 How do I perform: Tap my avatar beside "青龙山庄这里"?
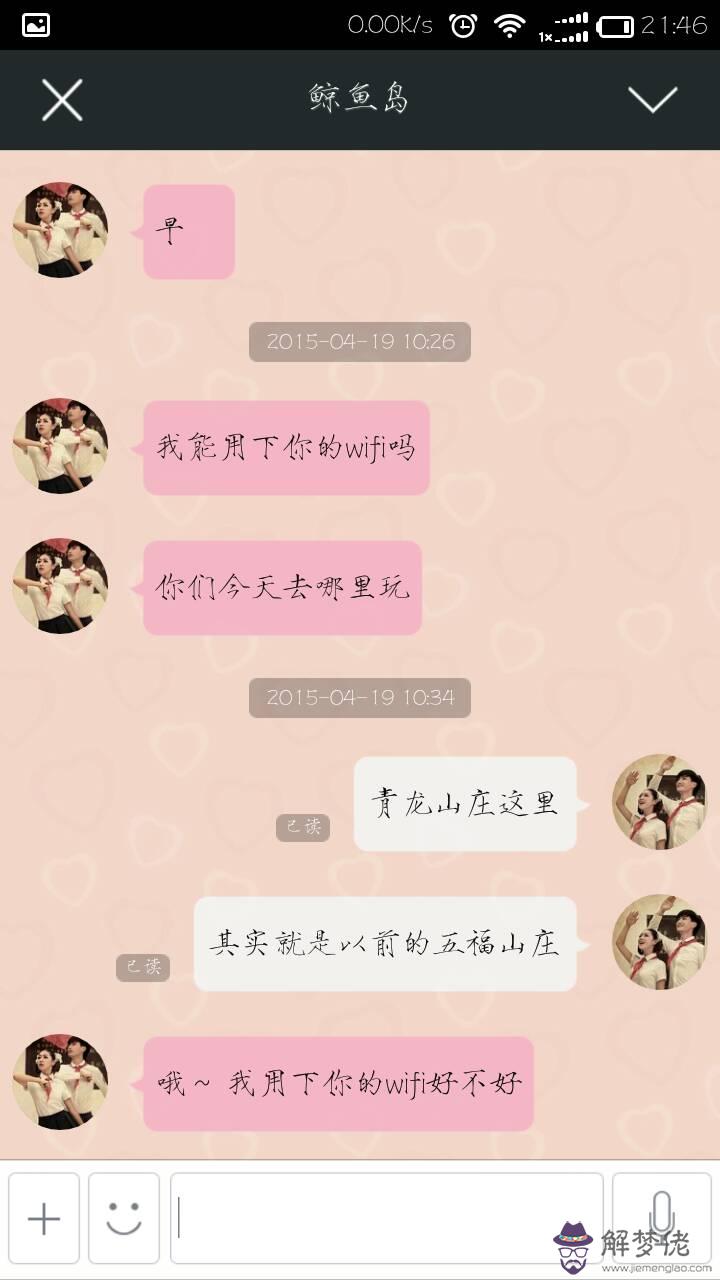[x=659, y=802]
